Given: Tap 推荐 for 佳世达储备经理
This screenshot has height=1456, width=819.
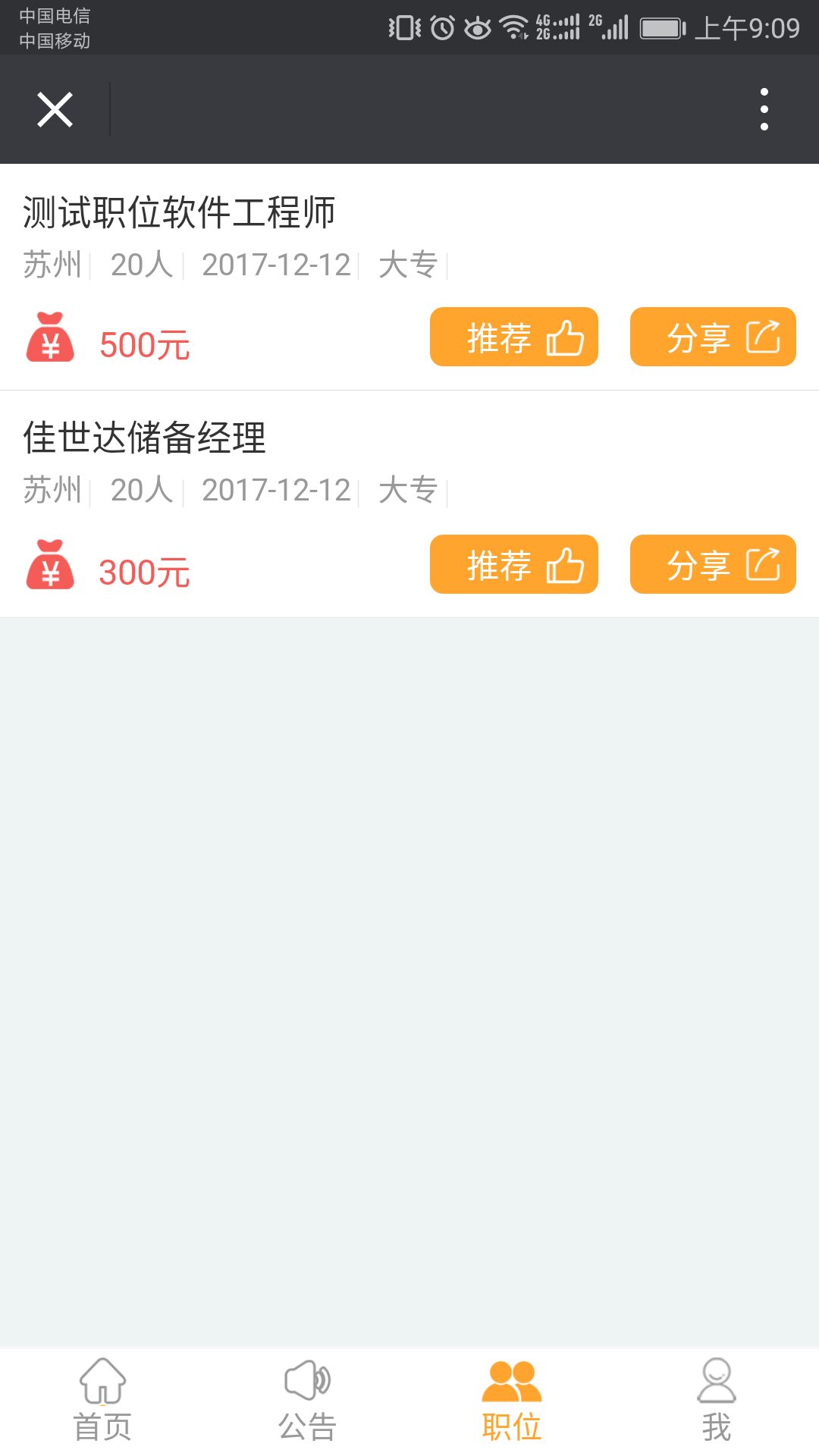Looking at the screenshot, I should tap(514, 564).
